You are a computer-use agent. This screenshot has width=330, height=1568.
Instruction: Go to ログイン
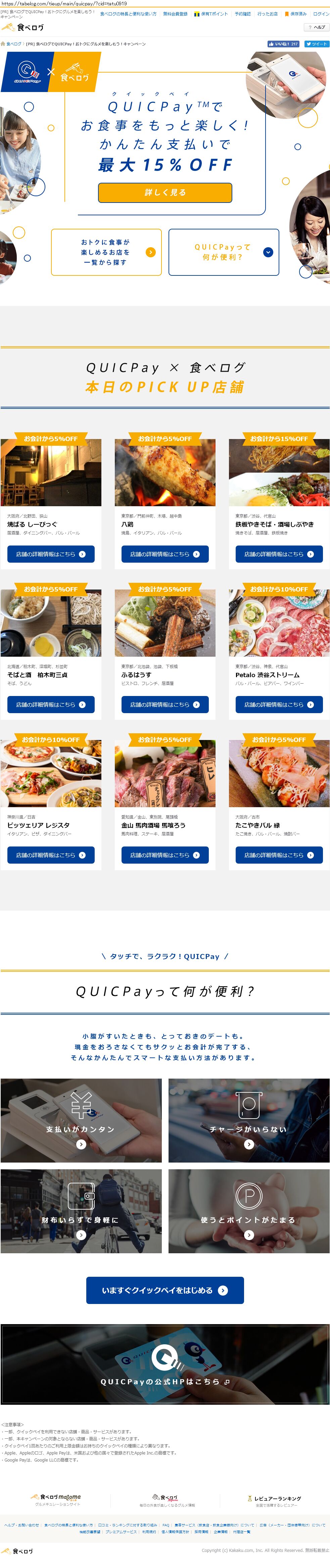[321, 14]
